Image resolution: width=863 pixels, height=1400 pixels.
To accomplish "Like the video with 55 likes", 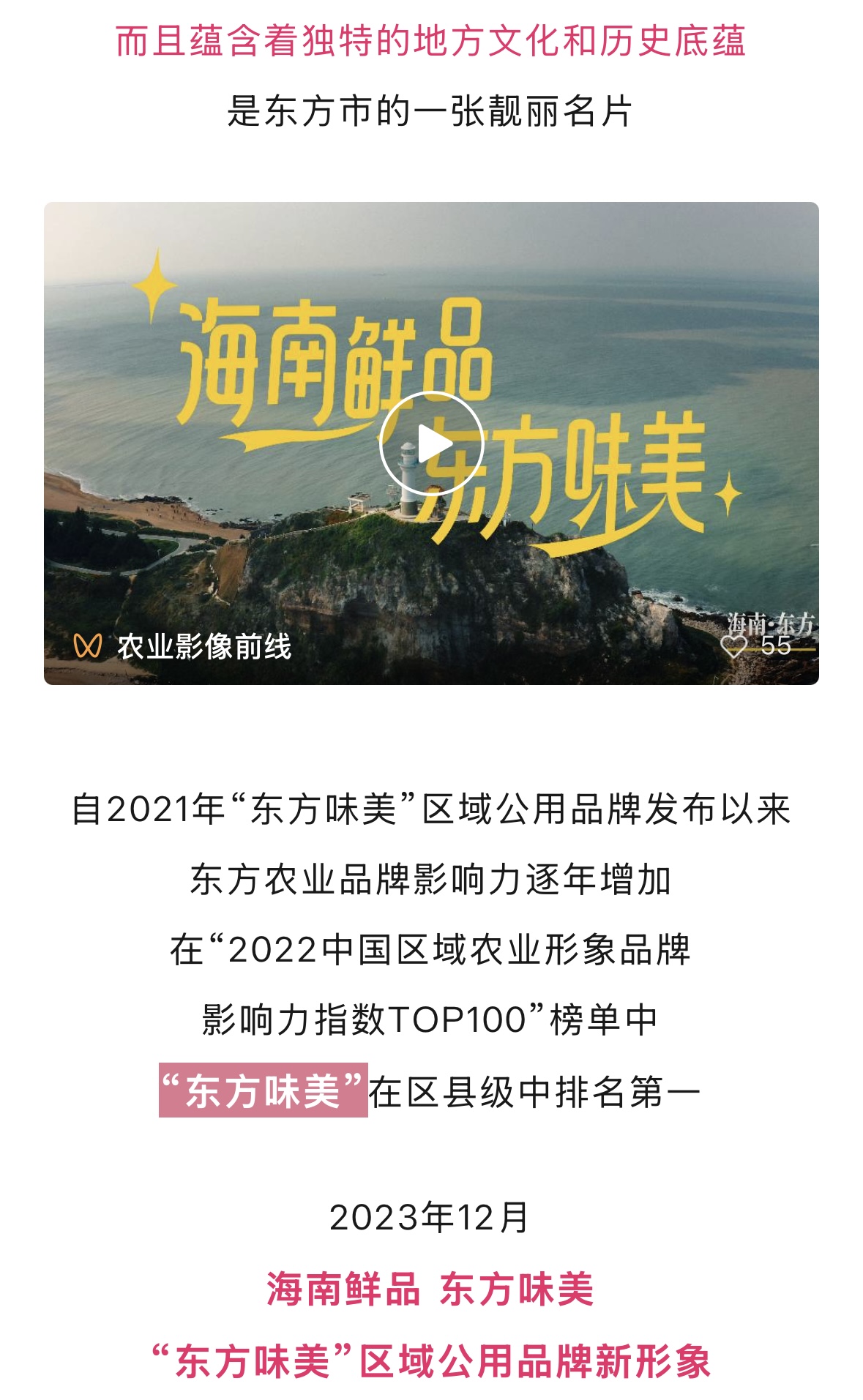I will point(734,645).
